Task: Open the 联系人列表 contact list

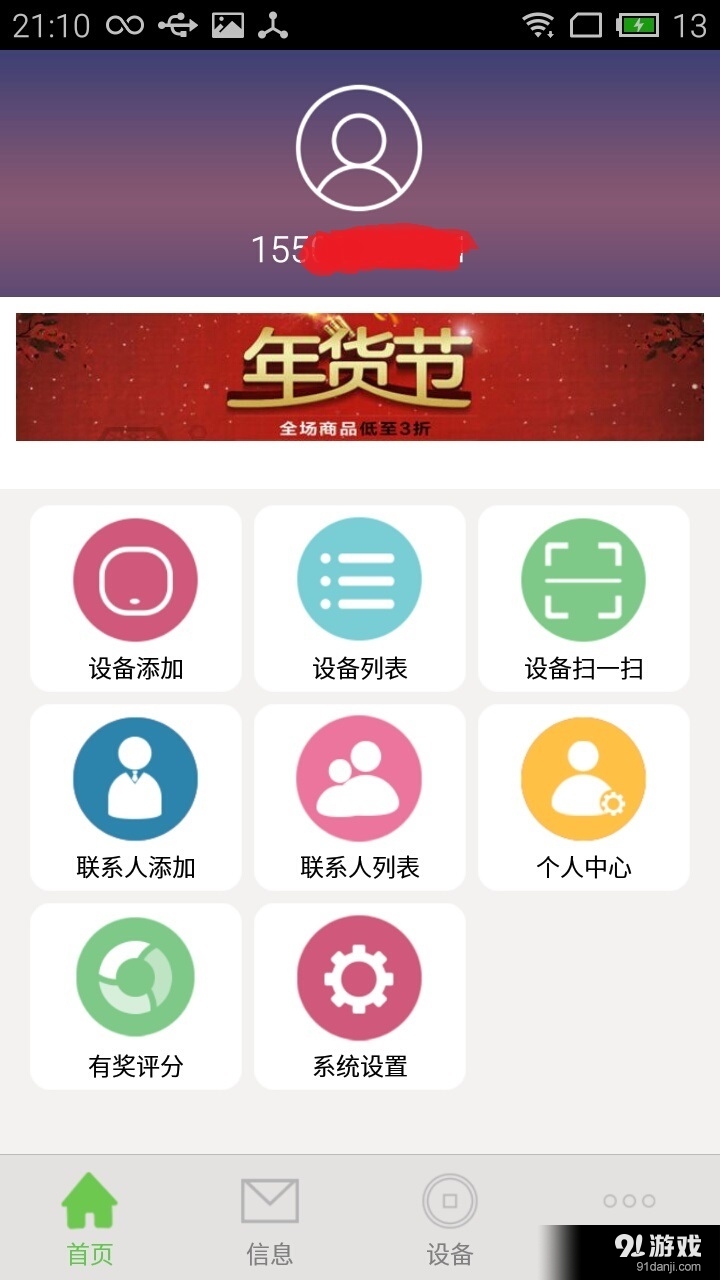Action: [x=360, y=795]
